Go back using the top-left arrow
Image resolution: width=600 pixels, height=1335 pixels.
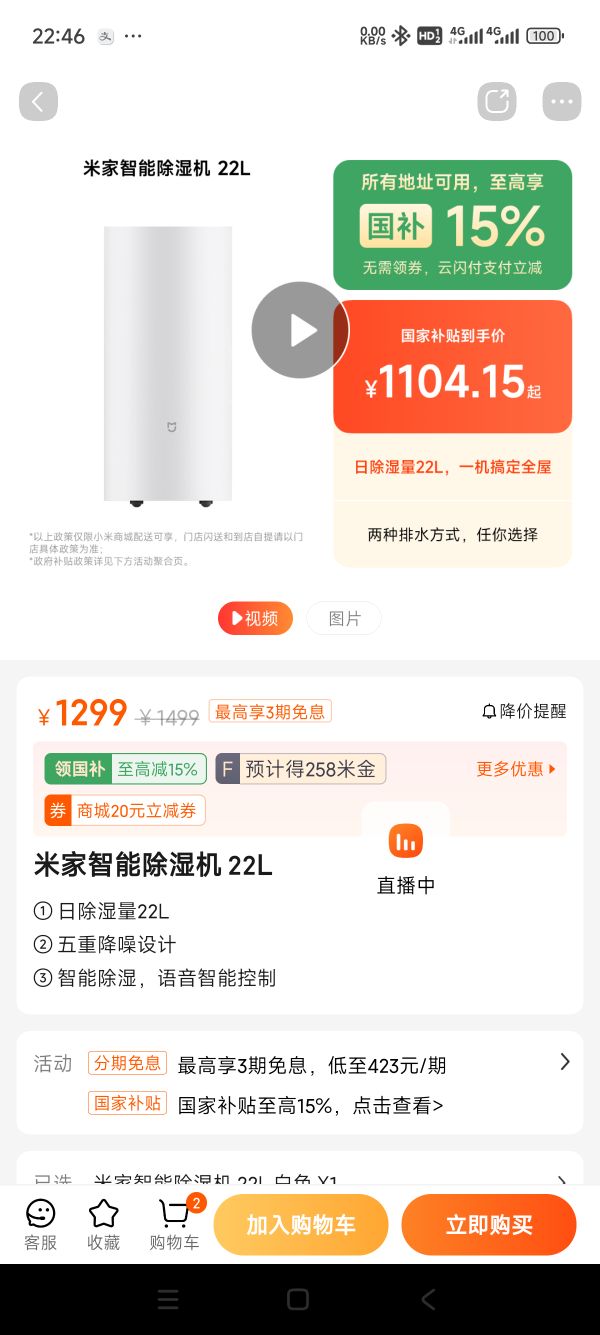38,101
